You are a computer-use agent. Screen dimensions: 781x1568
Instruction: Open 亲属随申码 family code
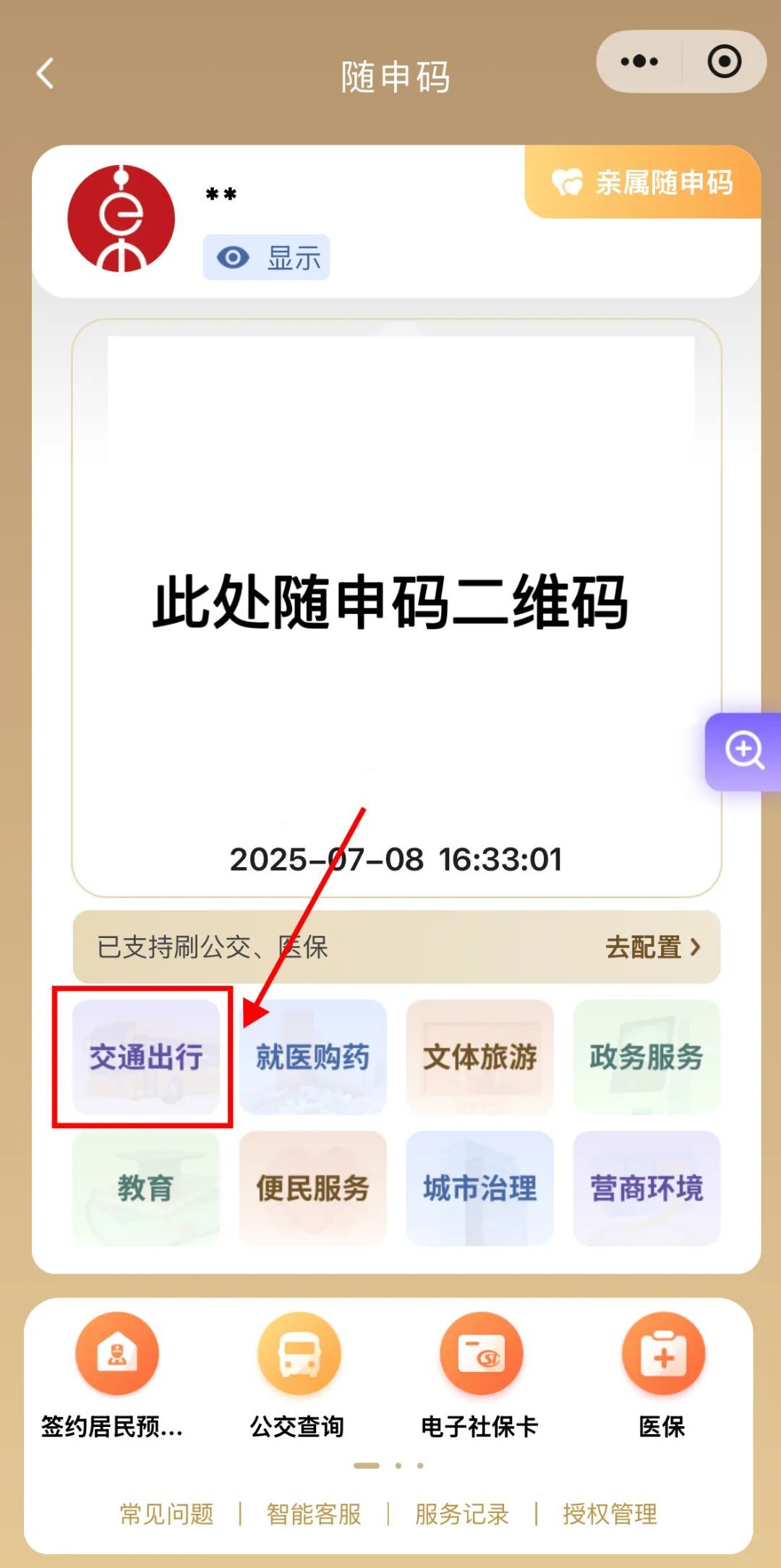pyautogui.click(x=643, y=182)
